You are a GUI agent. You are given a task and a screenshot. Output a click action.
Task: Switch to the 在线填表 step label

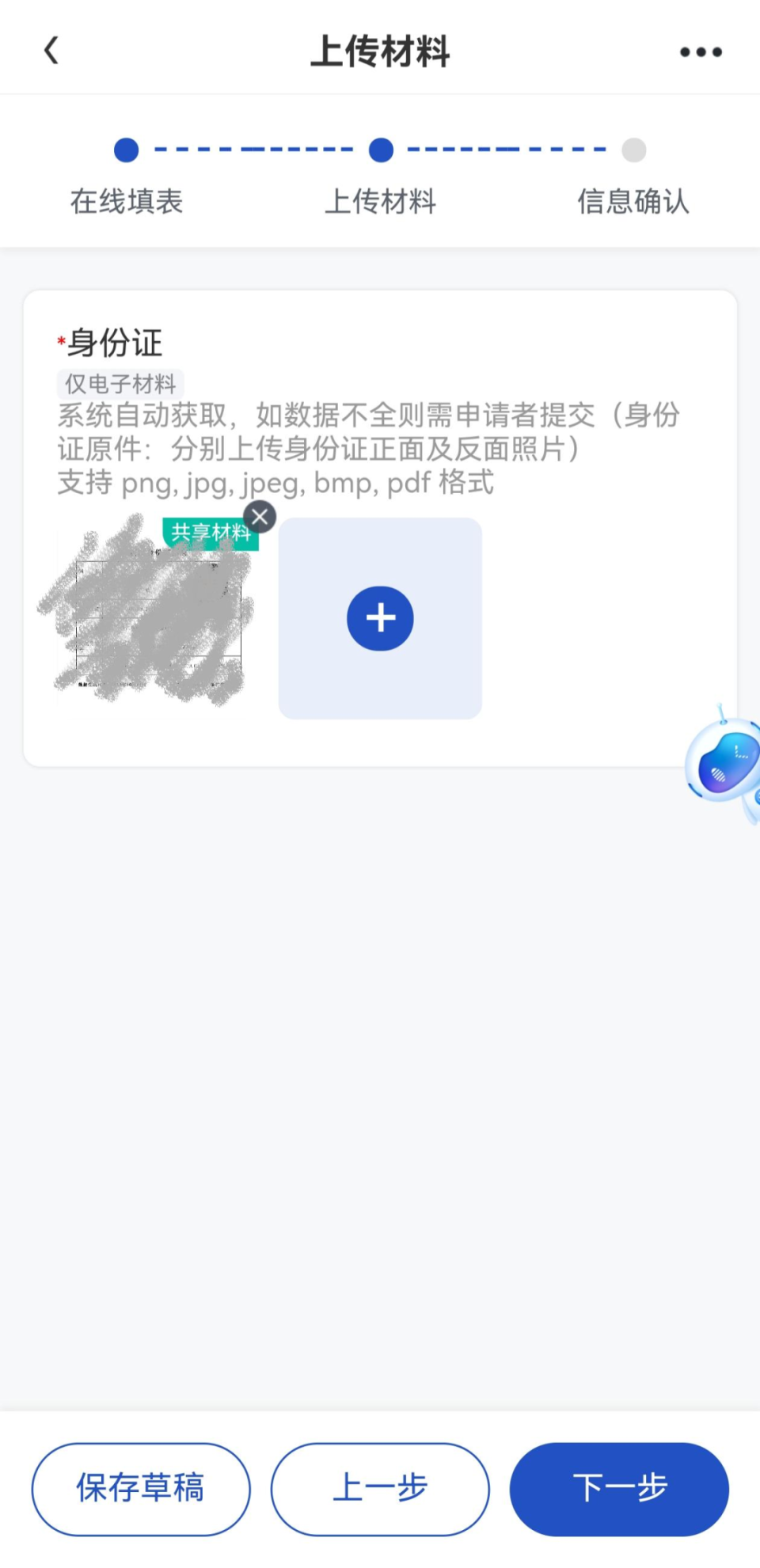[x=126, y=202]
